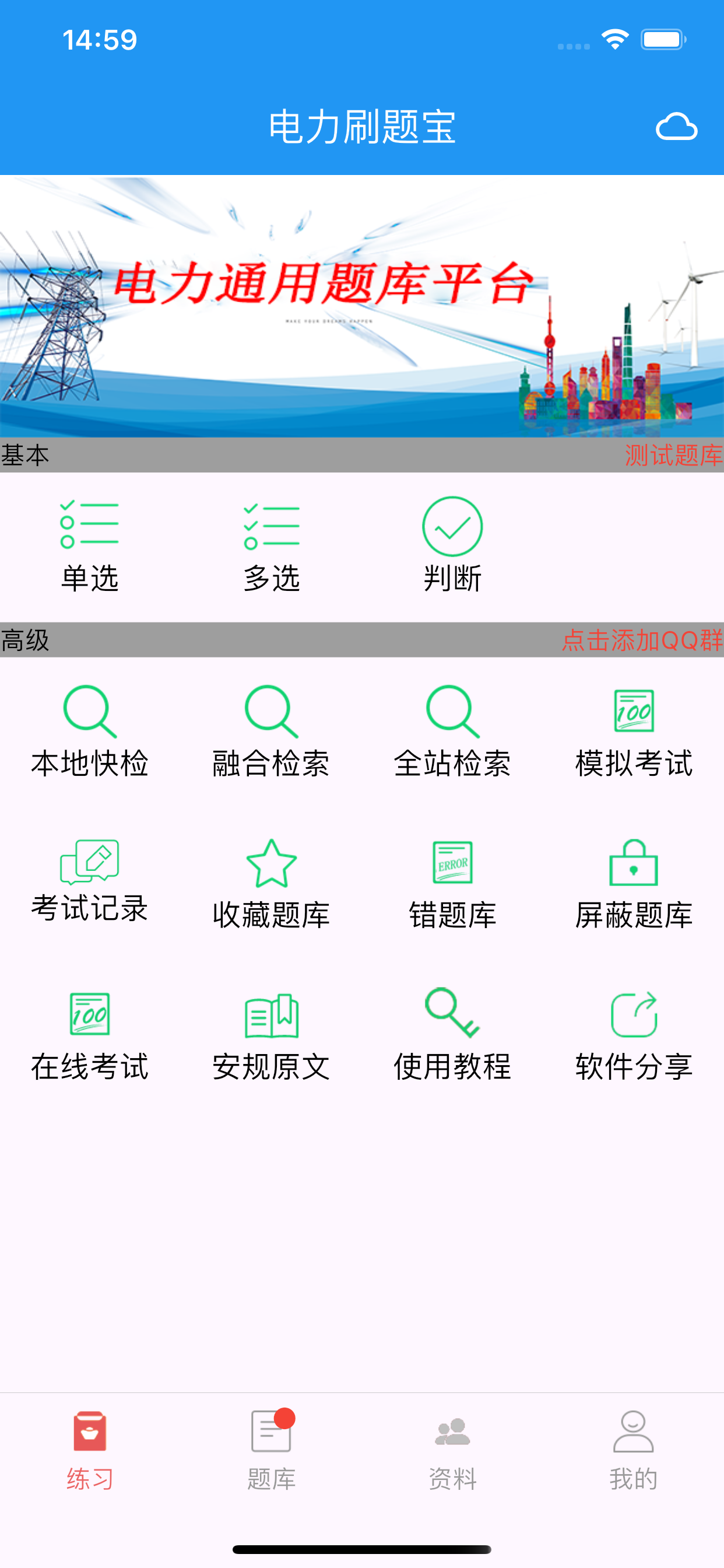This screenshot has width=724, height=1568.
Task: Launch 本地快检 local quick search
Action: (89, 731)
